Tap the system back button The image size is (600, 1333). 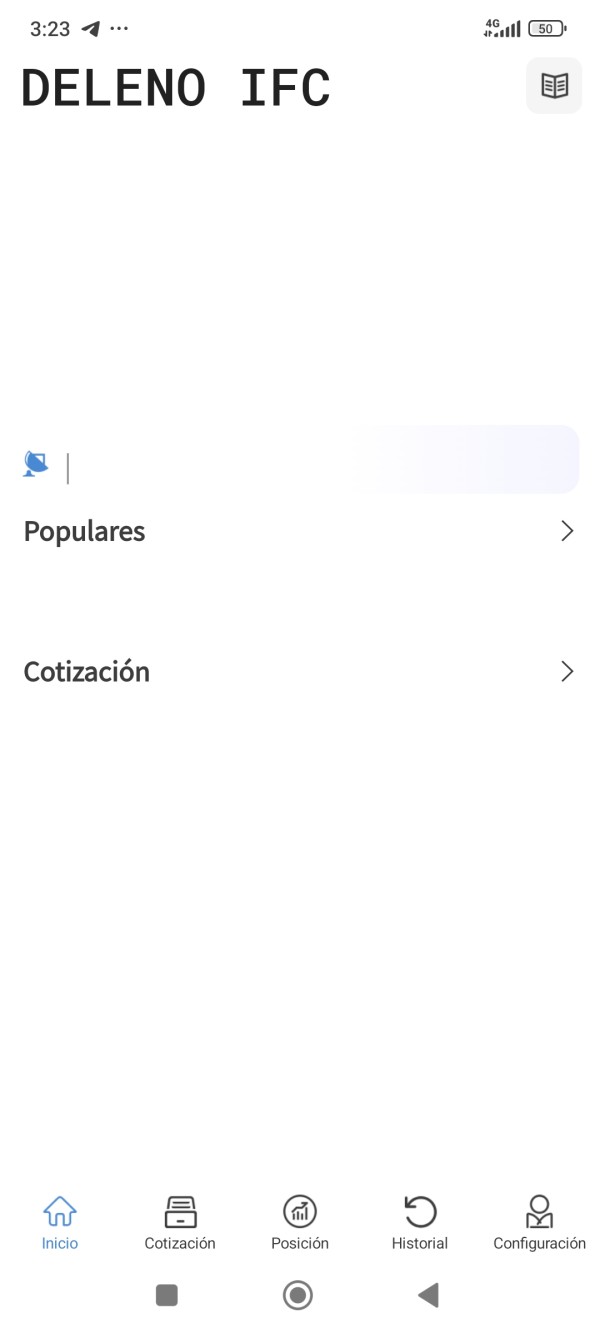[428, 1295]
